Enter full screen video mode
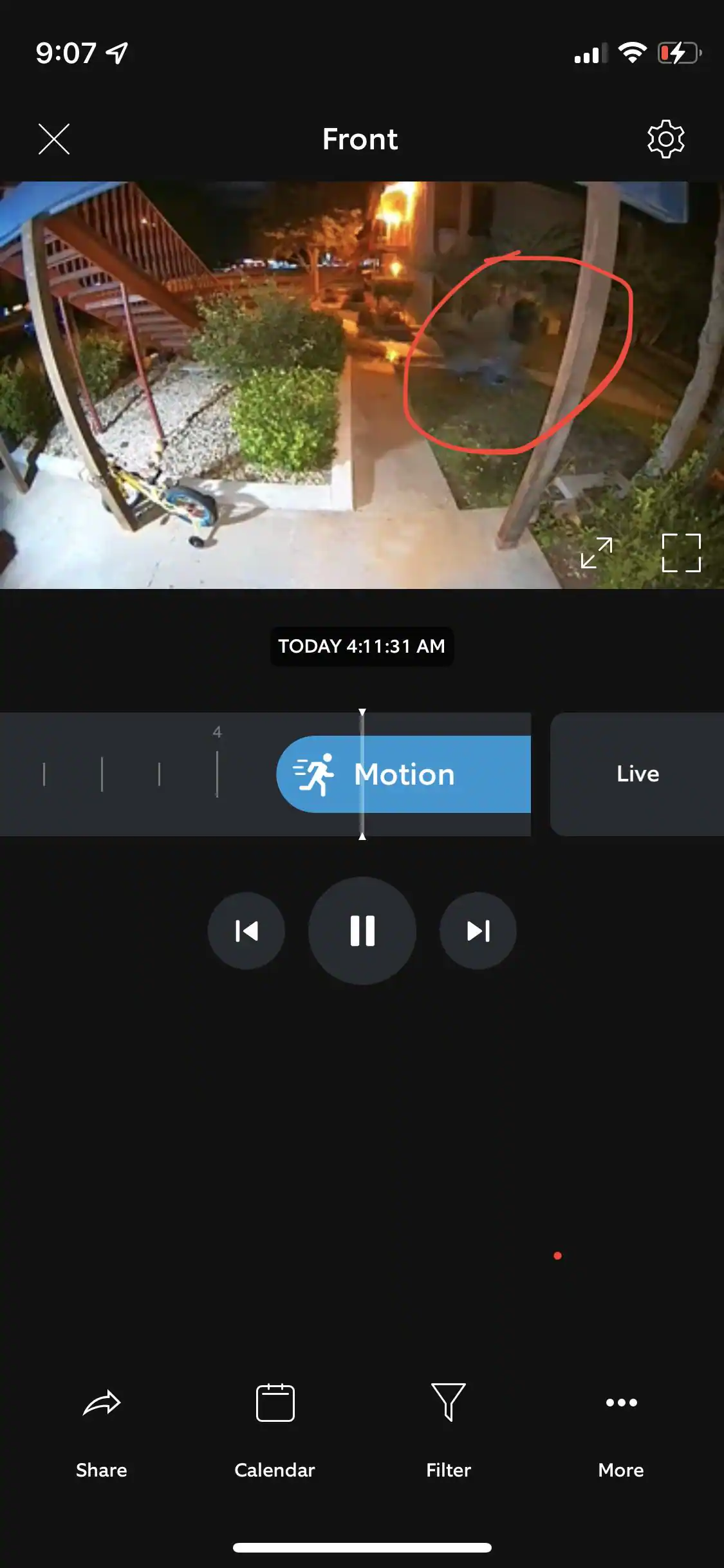Screen dimensions: 724x1568 click(682, 553)
